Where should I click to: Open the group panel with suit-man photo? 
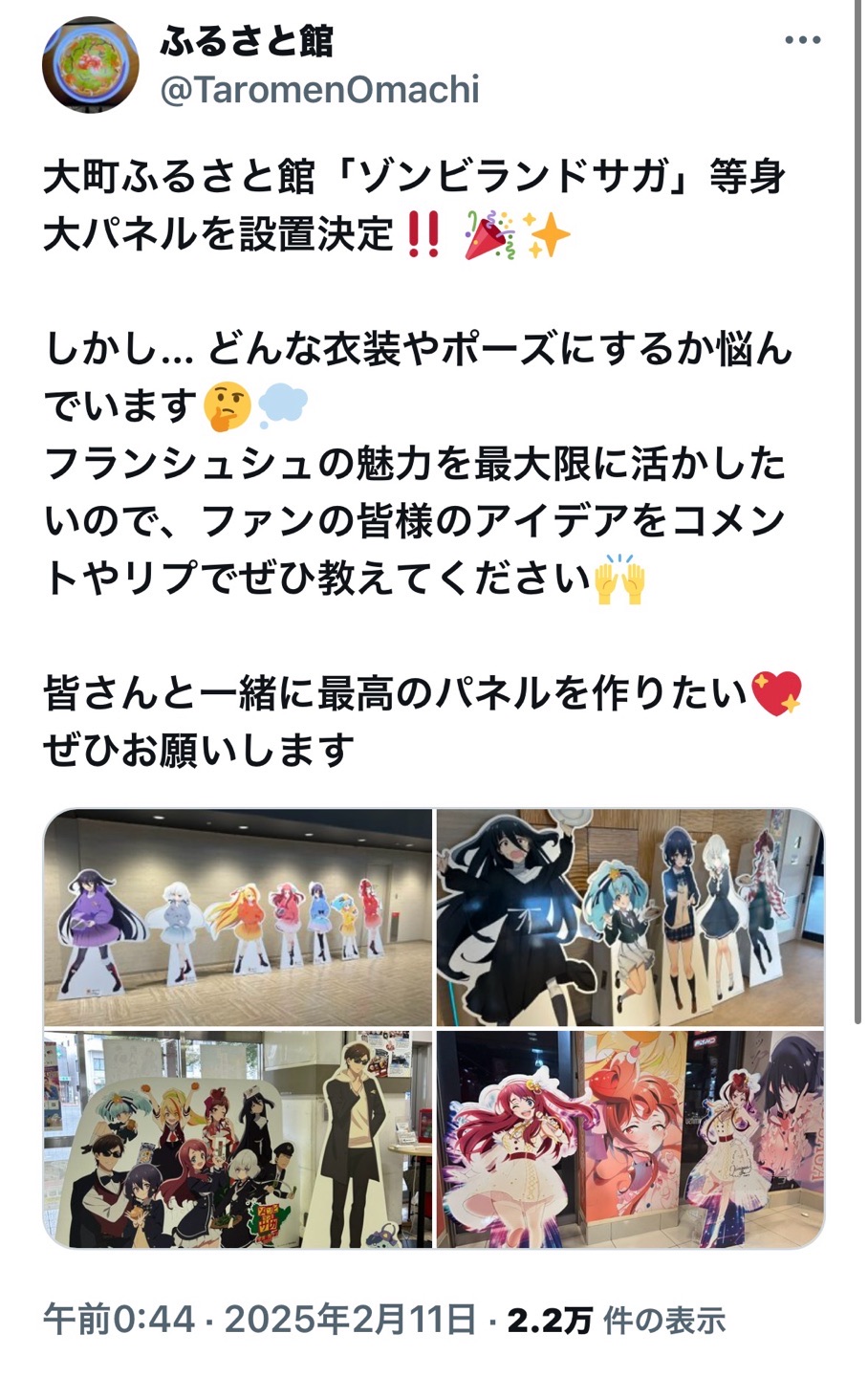[238, 1139]
